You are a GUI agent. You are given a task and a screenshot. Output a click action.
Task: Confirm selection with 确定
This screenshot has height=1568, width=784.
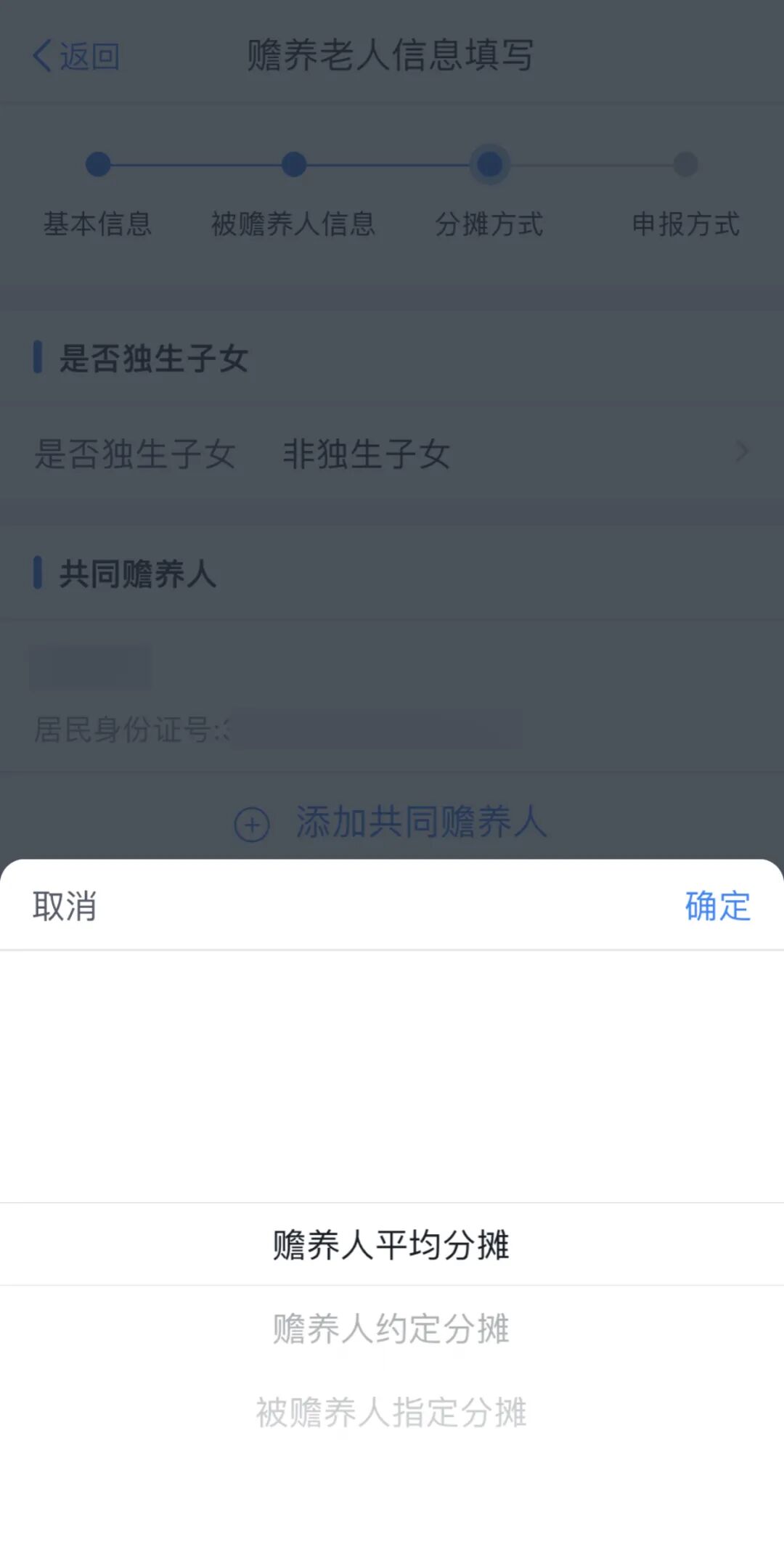tap(717, 906)
